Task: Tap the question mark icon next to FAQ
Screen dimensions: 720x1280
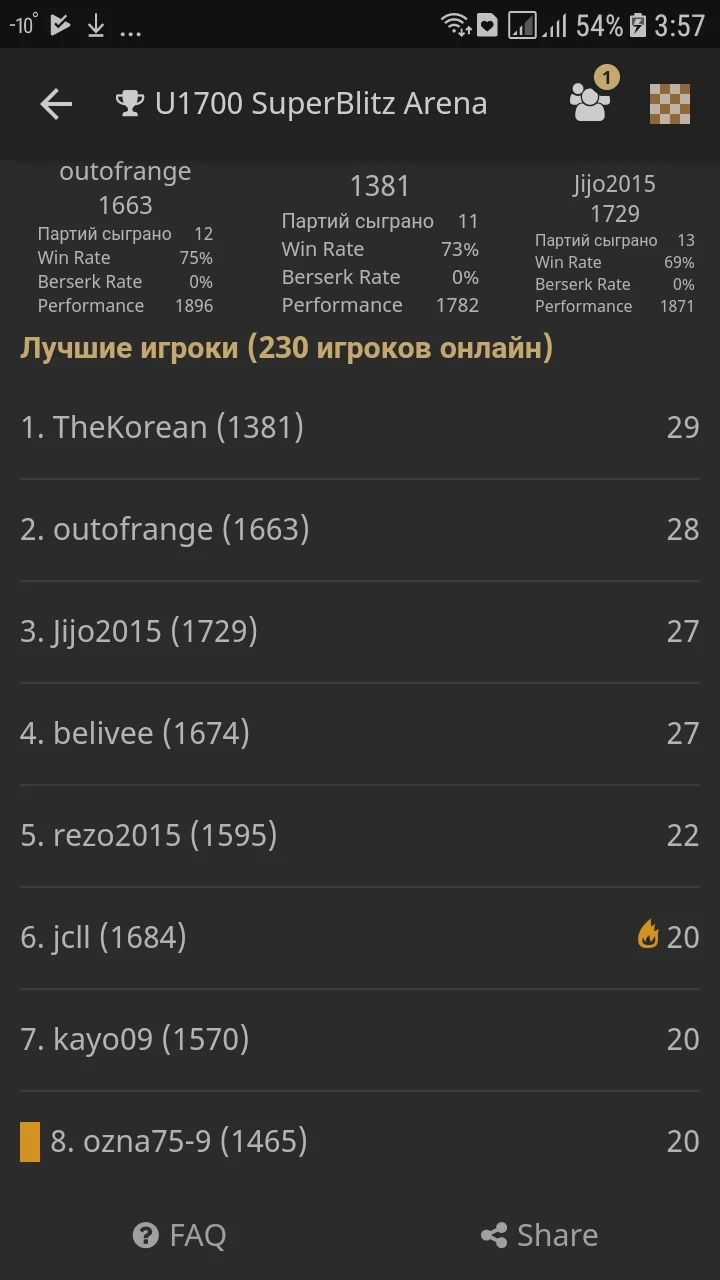Action: pos(143,1235)
